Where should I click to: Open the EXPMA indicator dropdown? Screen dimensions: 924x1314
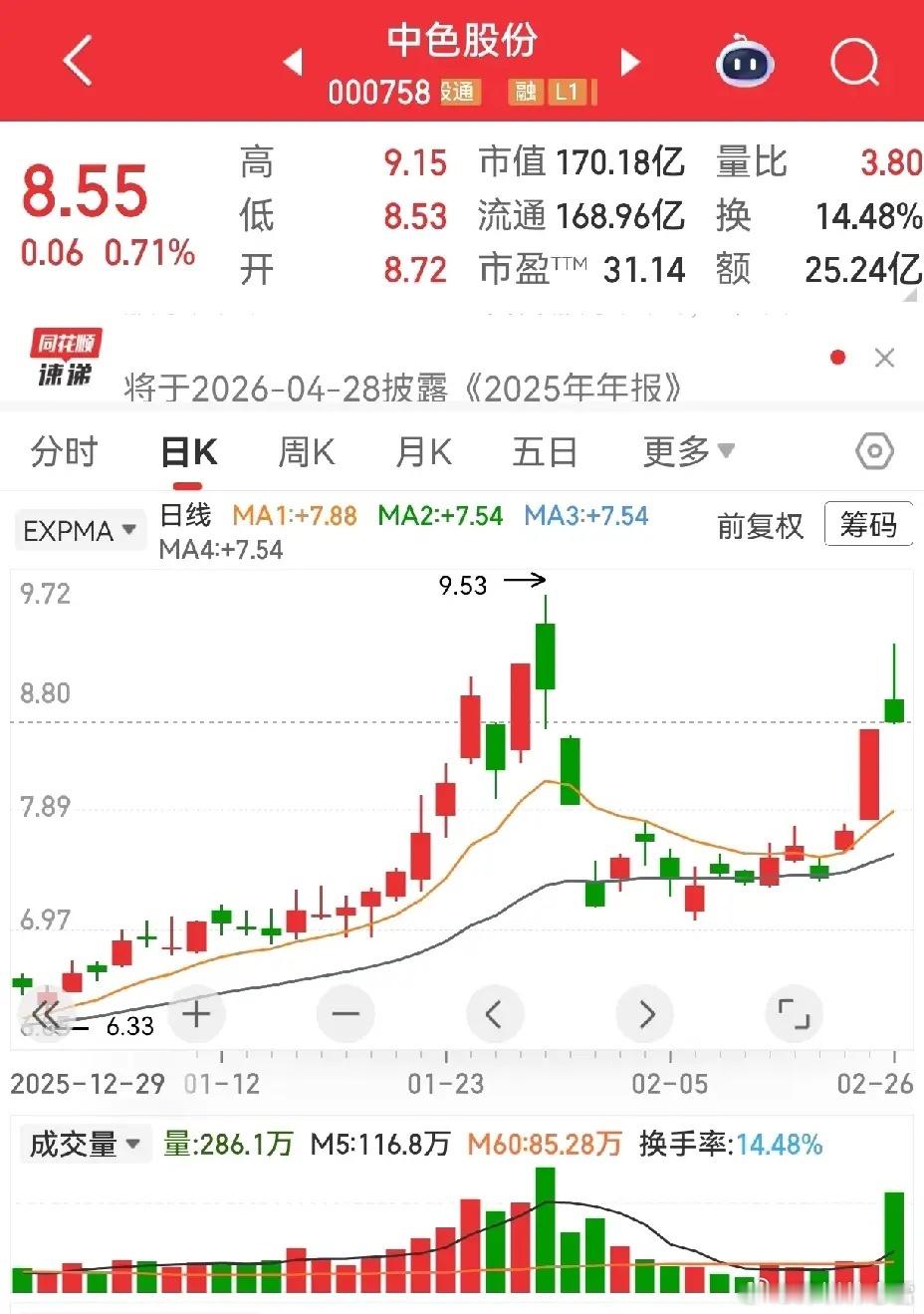coord(80,530)
